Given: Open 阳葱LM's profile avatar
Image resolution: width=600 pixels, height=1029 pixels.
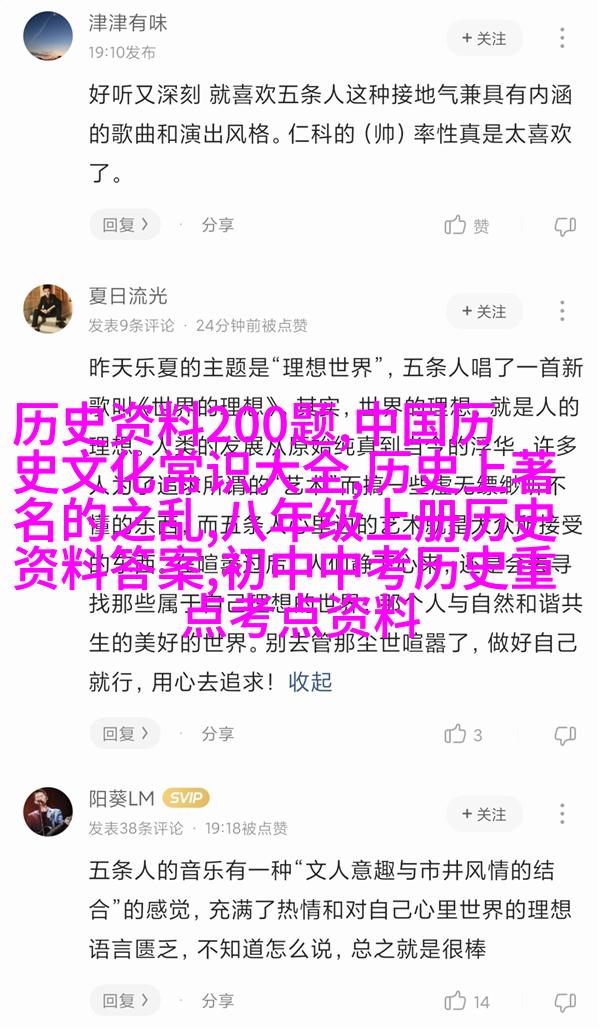Looking at the screenshot, I should (x=48, y=811).
